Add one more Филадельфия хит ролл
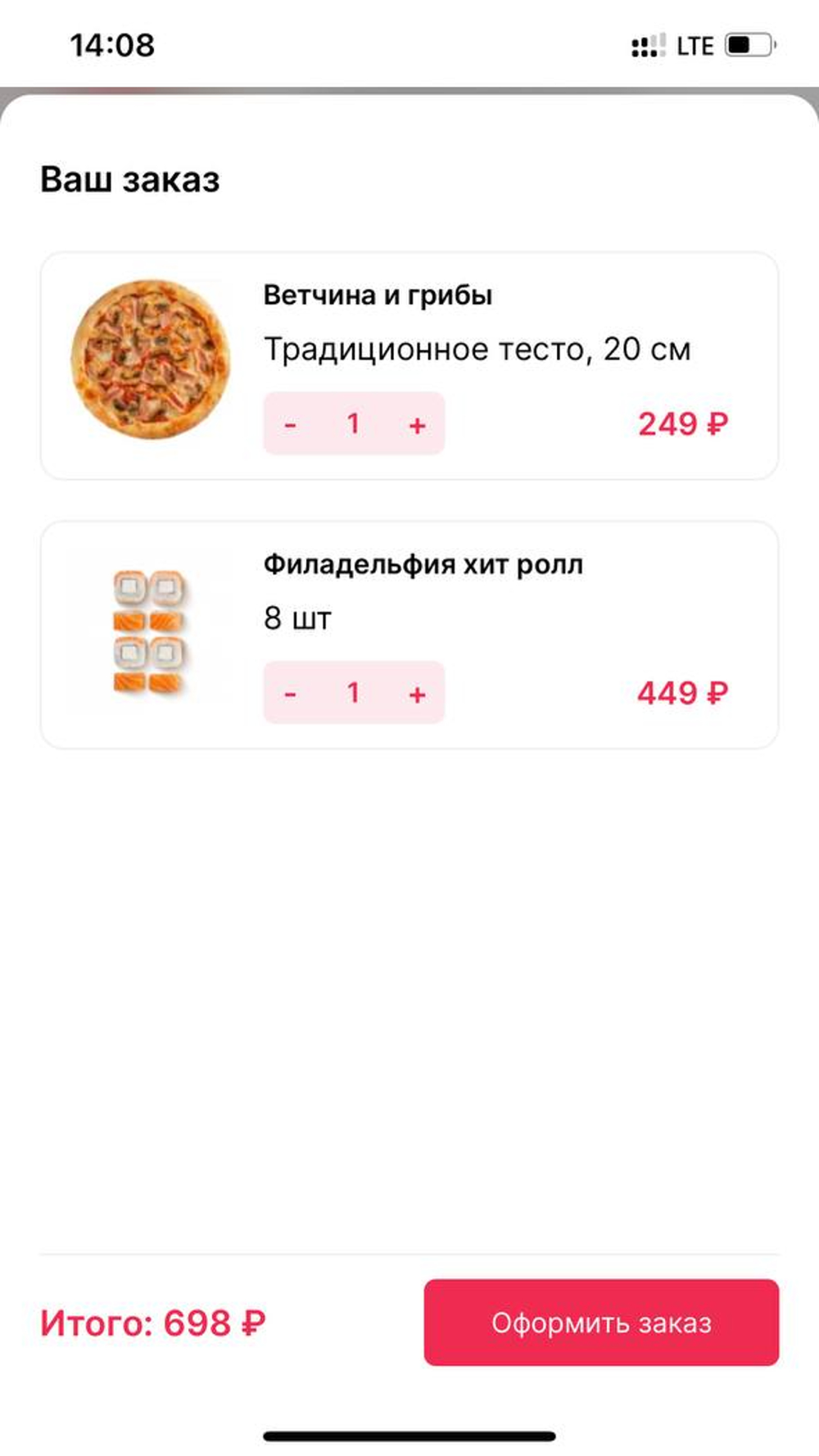The width and height of the screenshot is (819, 1456). tap(417, 694)
